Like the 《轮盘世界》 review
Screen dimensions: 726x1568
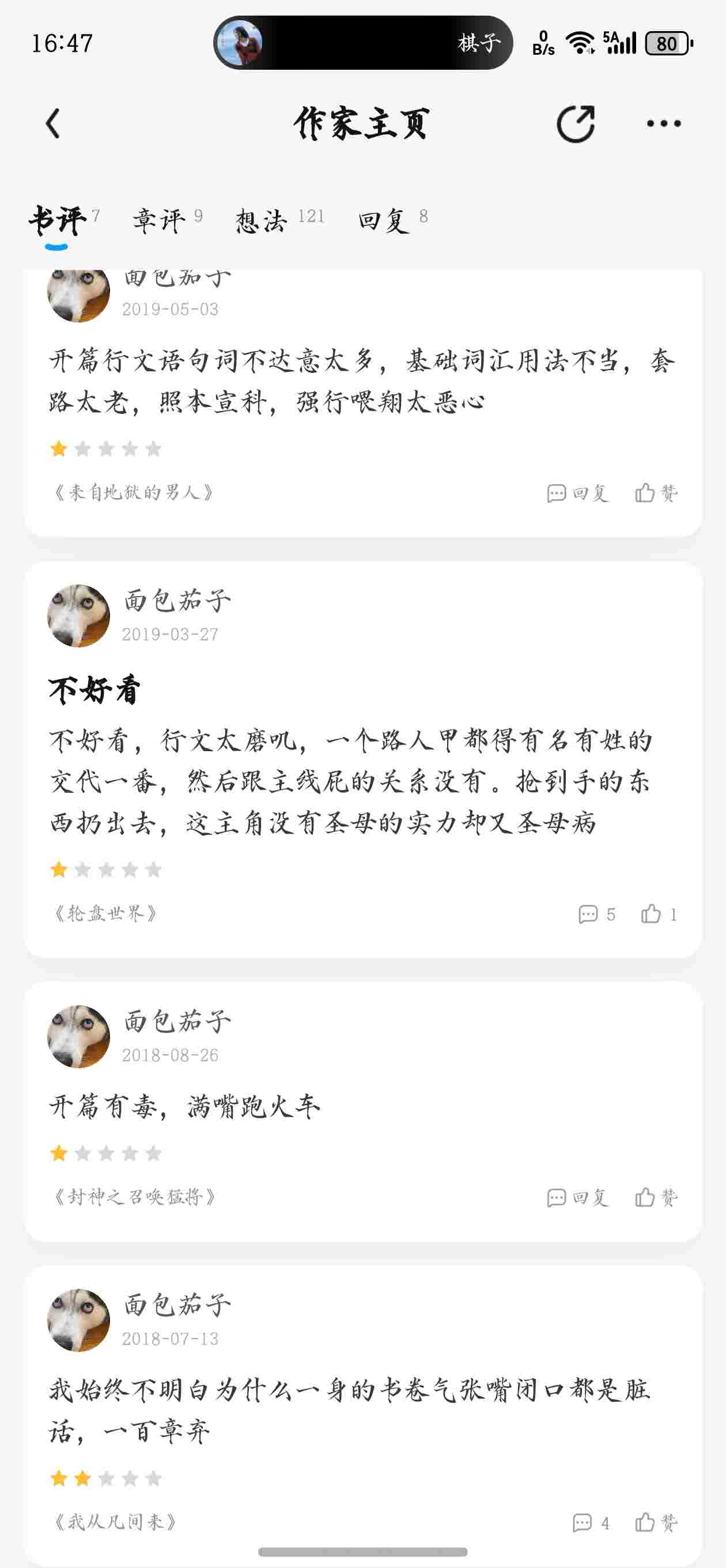tap(659, 914)
